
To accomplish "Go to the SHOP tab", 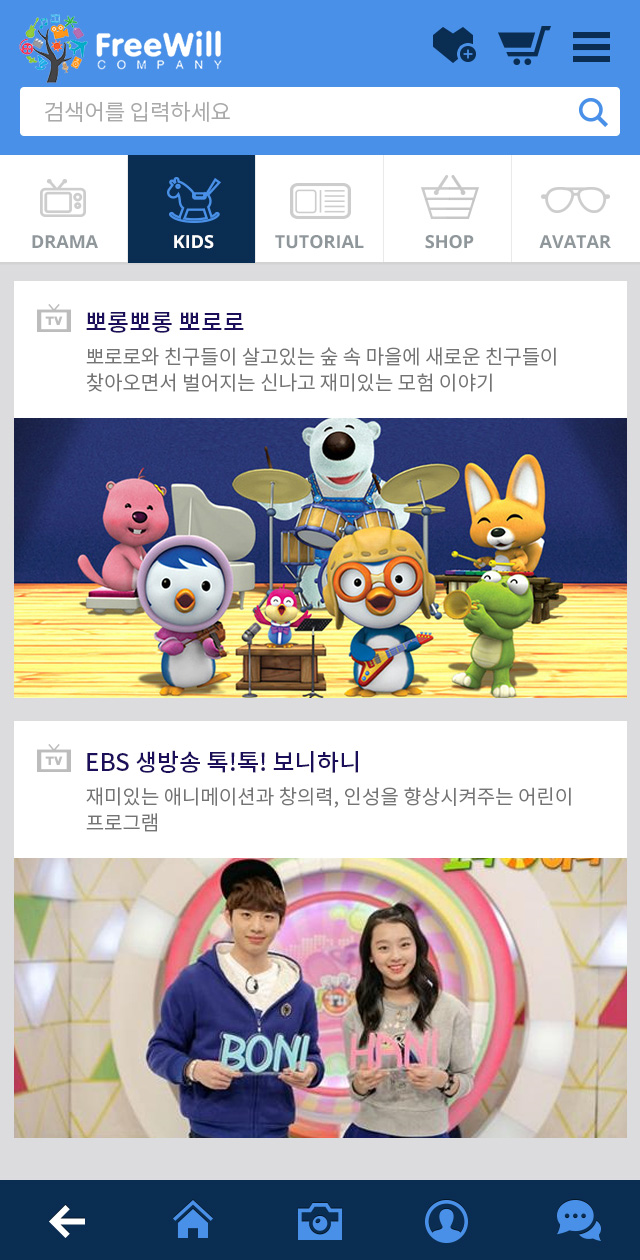I will [x=448, y=209].
